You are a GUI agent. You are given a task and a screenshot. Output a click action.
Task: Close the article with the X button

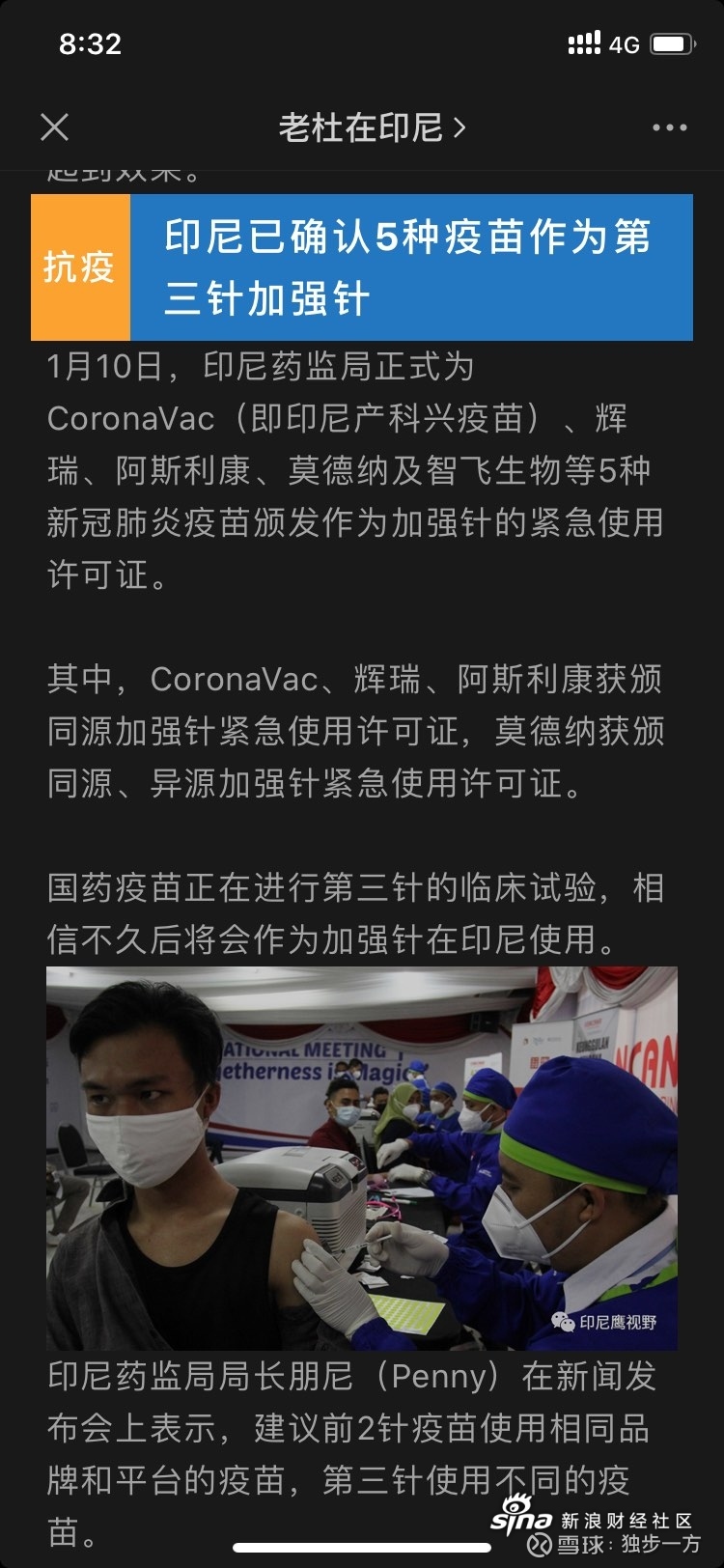pos(55,127)
